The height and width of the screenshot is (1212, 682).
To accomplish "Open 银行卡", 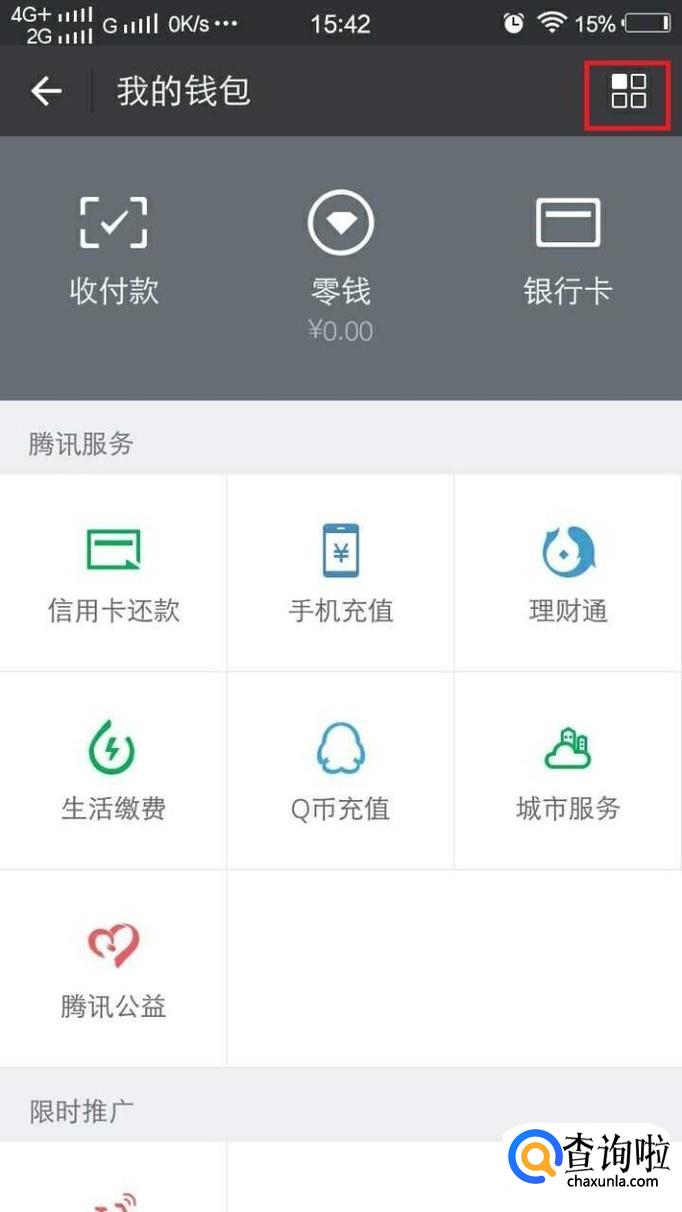I will pos(568,250).
